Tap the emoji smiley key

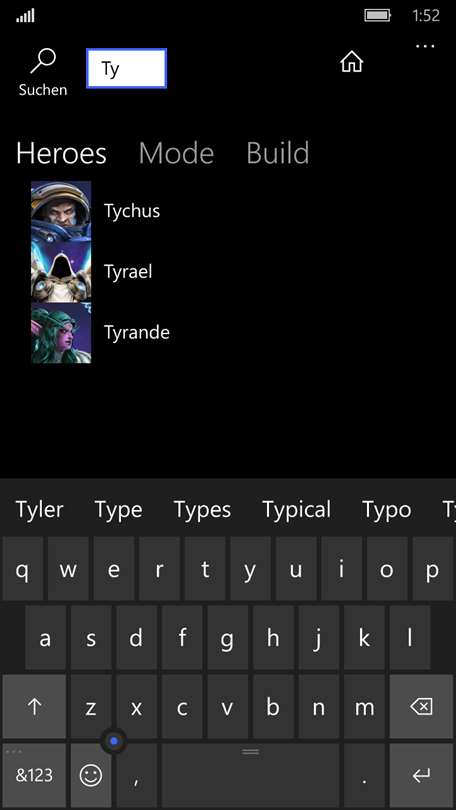pyautogui.click(x=91, y=775)
